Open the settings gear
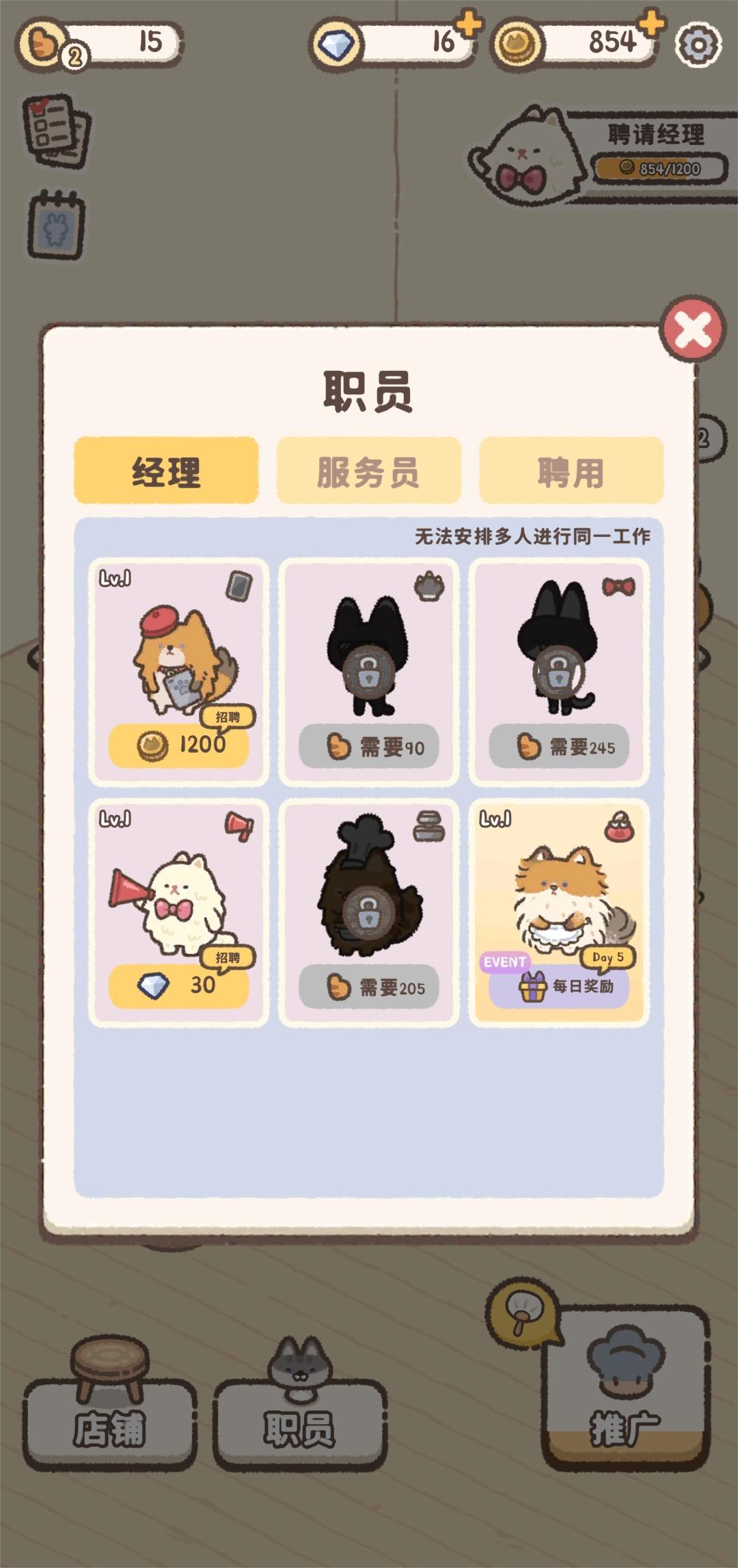This screenshot has height=1568, width=738. coord(698,44)
